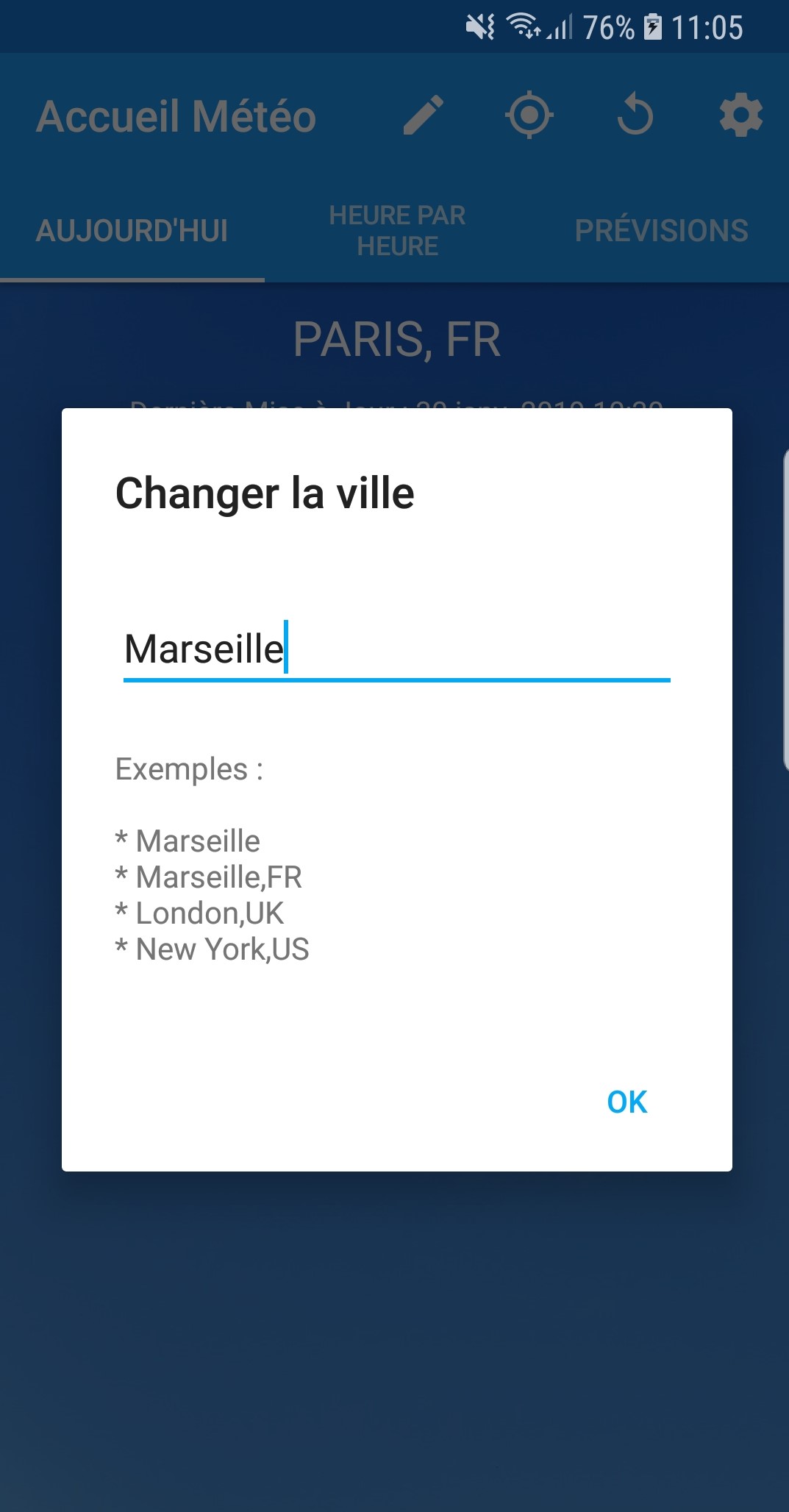Switch to the Prévisions tab
The width and height of the screenshot is (789, 1512).
click(661, 231)
